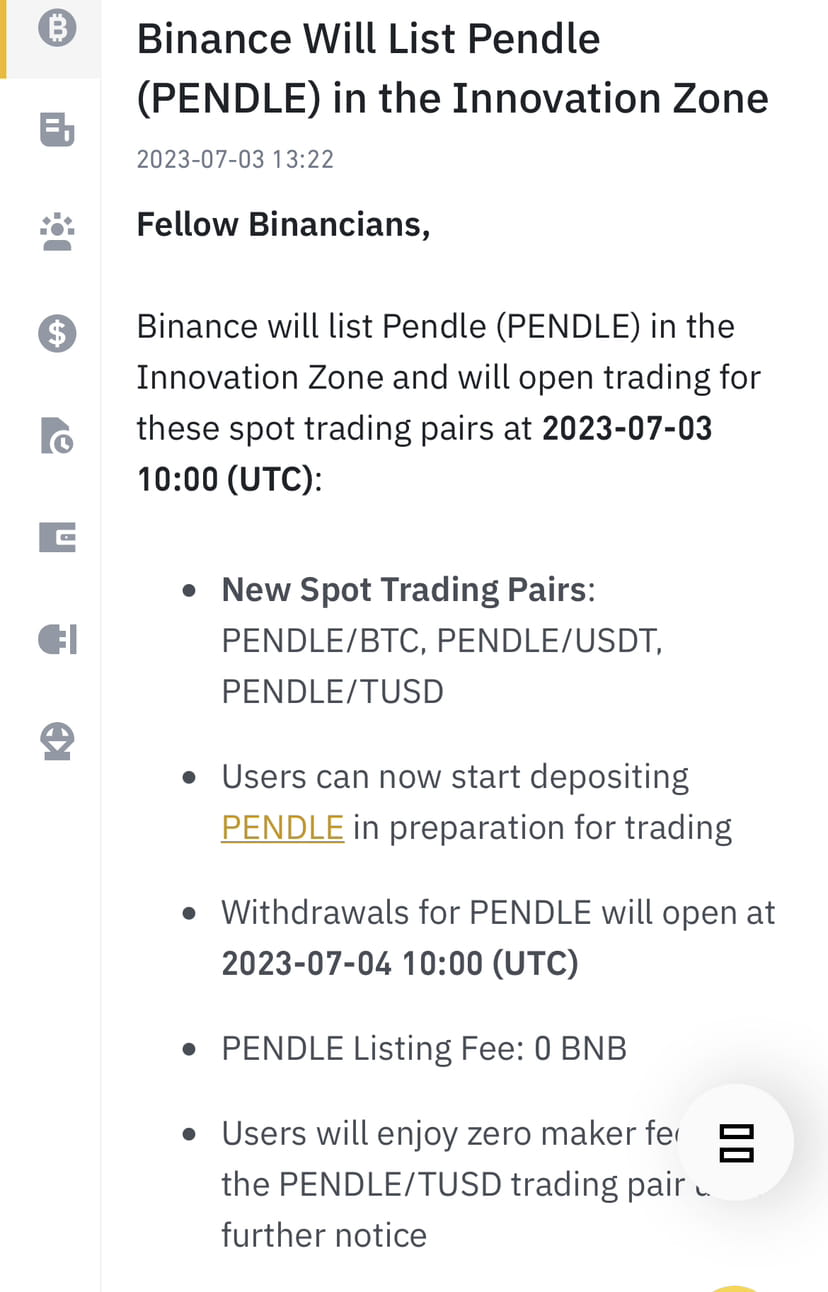
Task: Select the plug-shaped API icon
Action: point(57,639)
